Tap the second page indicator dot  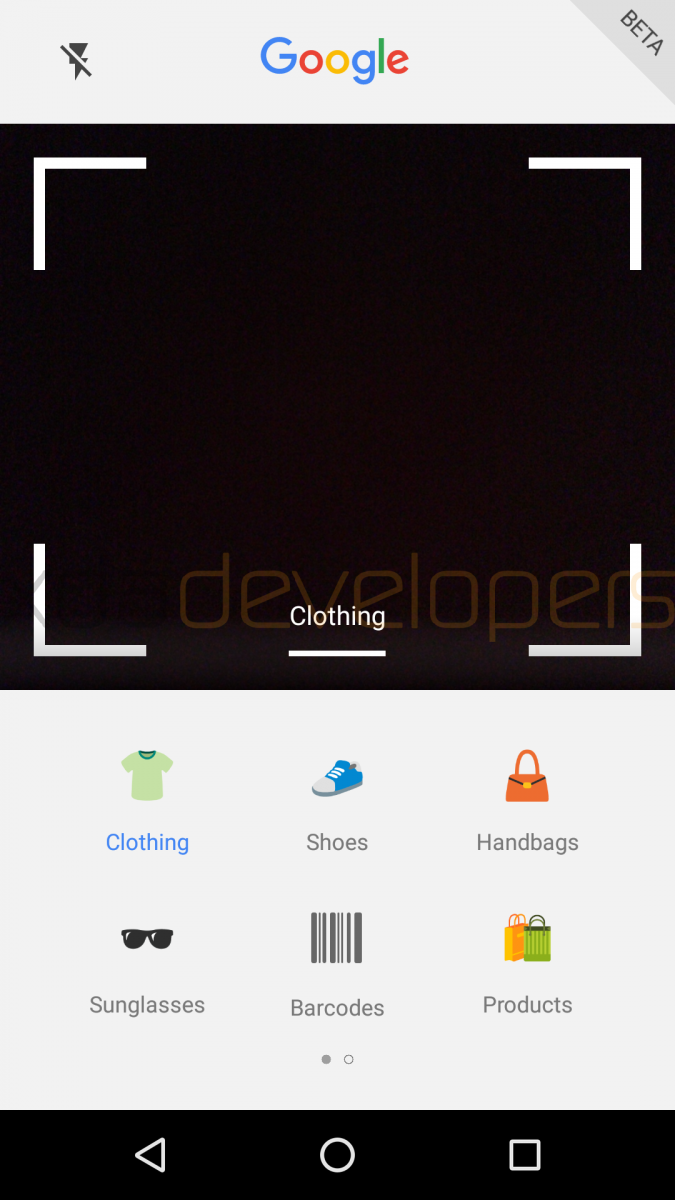click(348, 1059)
